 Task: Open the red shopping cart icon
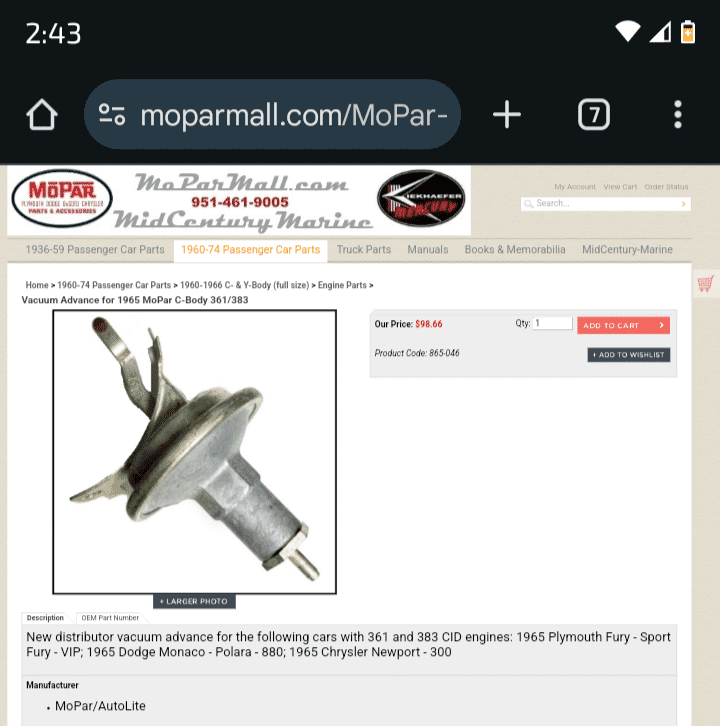(705, 283)
